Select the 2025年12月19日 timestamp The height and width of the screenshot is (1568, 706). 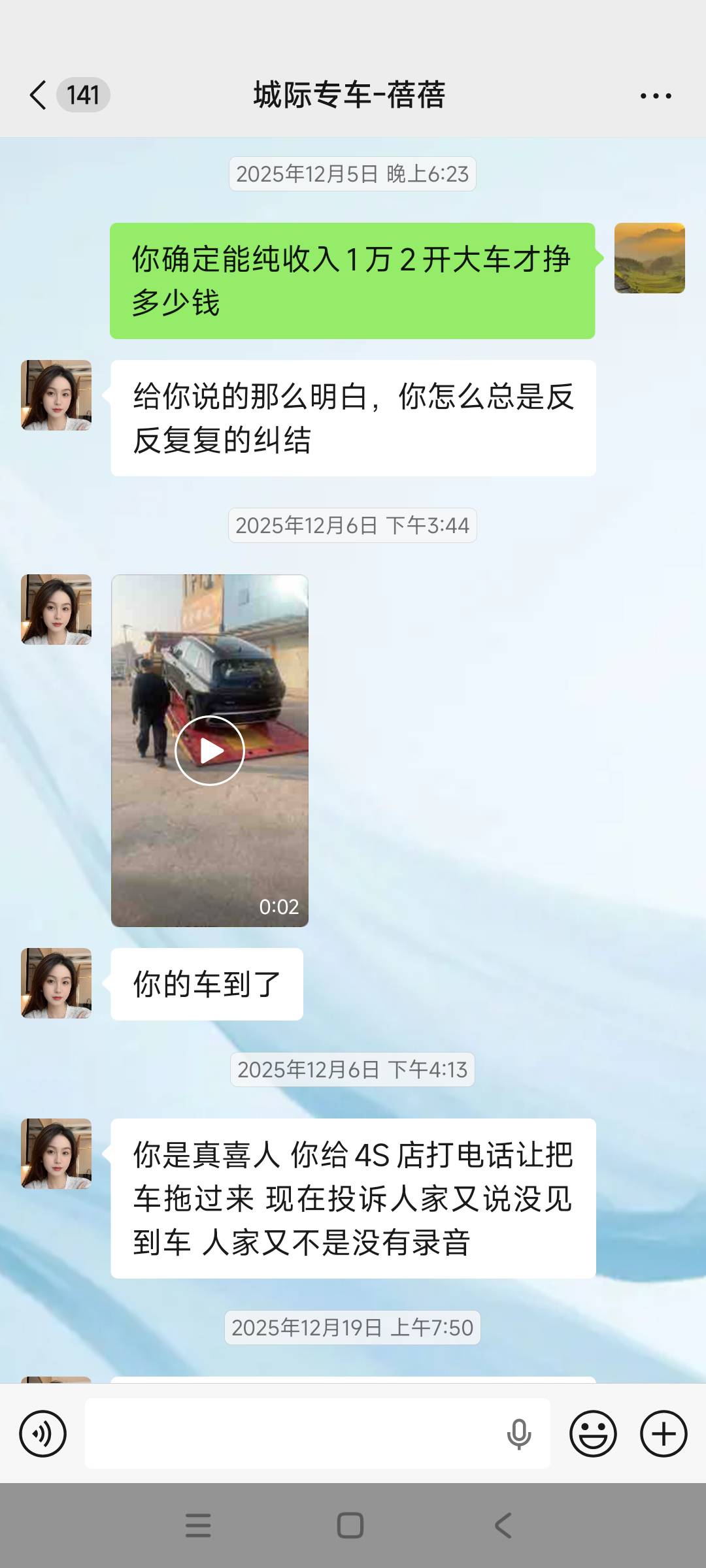352,1328
